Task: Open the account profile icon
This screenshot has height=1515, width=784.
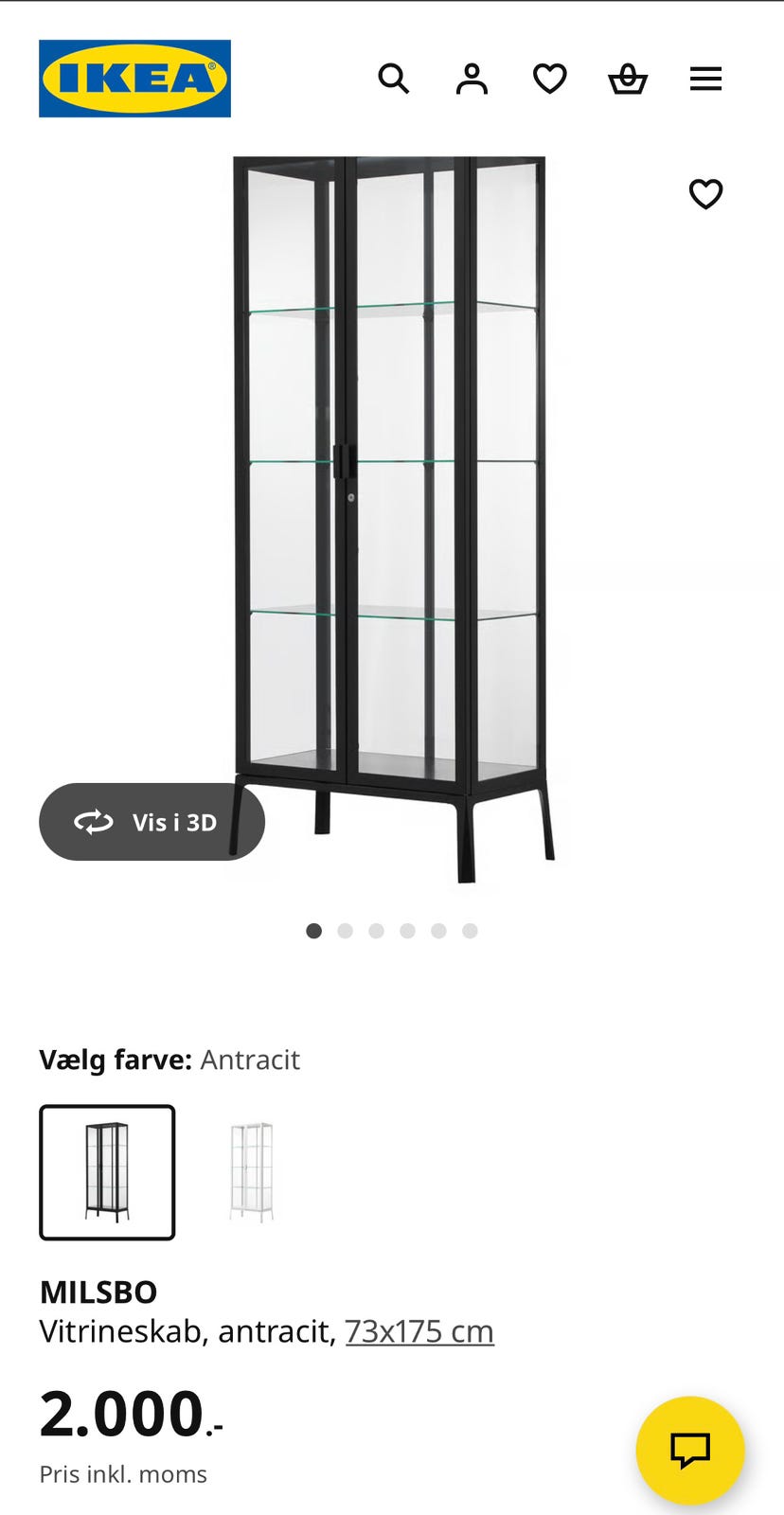Action: (x=472, y=79)
